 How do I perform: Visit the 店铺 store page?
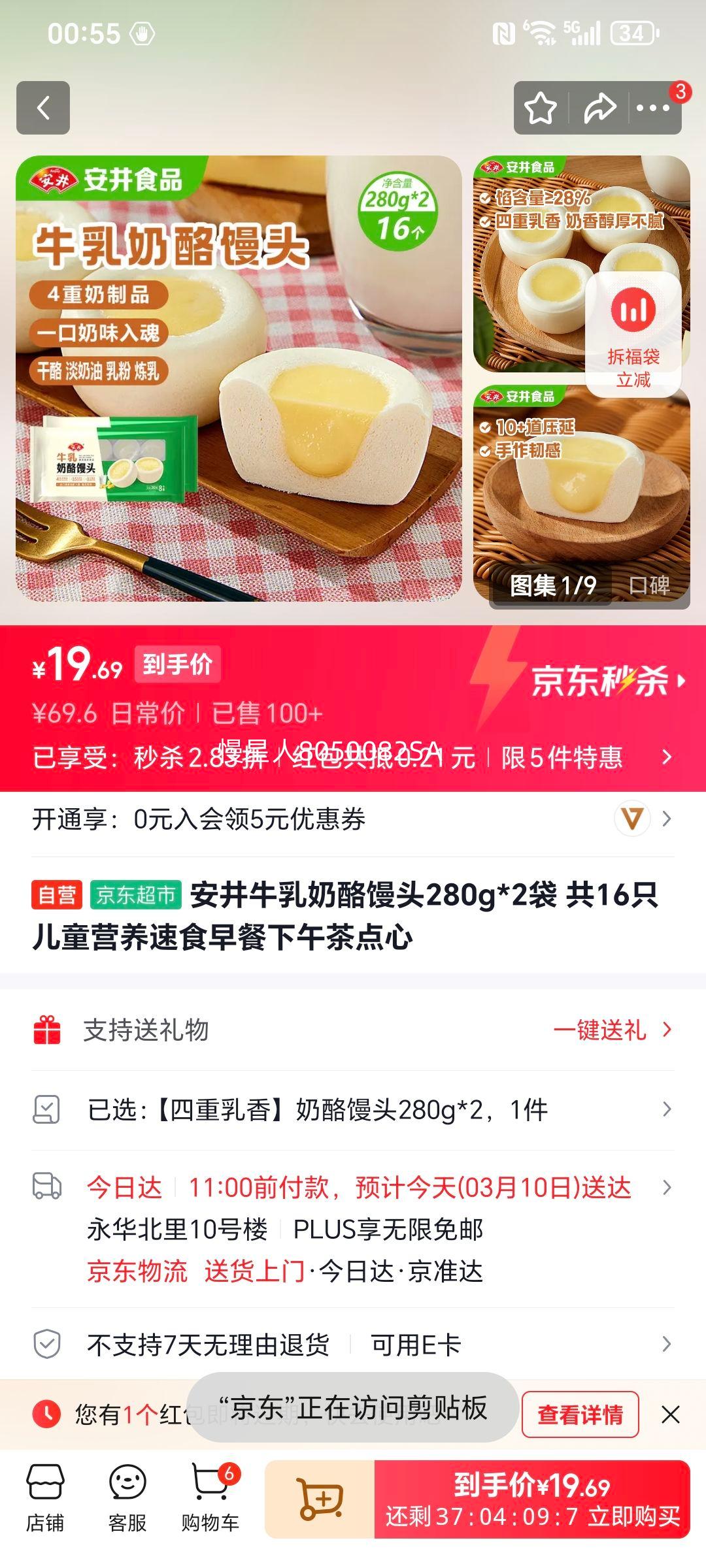point(45,1499)
